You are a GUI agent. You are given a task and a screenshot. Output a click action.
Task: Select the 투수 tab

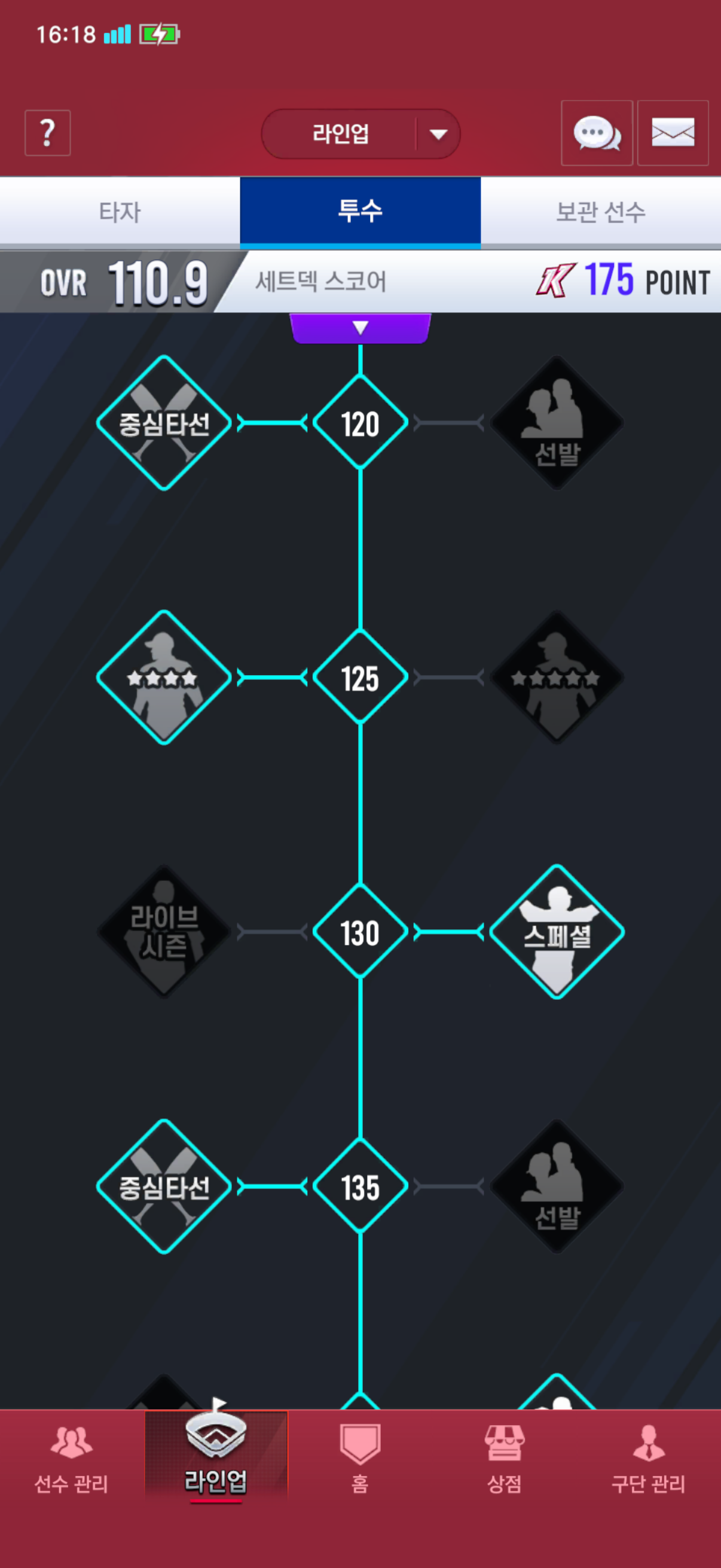(x=360, y=212)
